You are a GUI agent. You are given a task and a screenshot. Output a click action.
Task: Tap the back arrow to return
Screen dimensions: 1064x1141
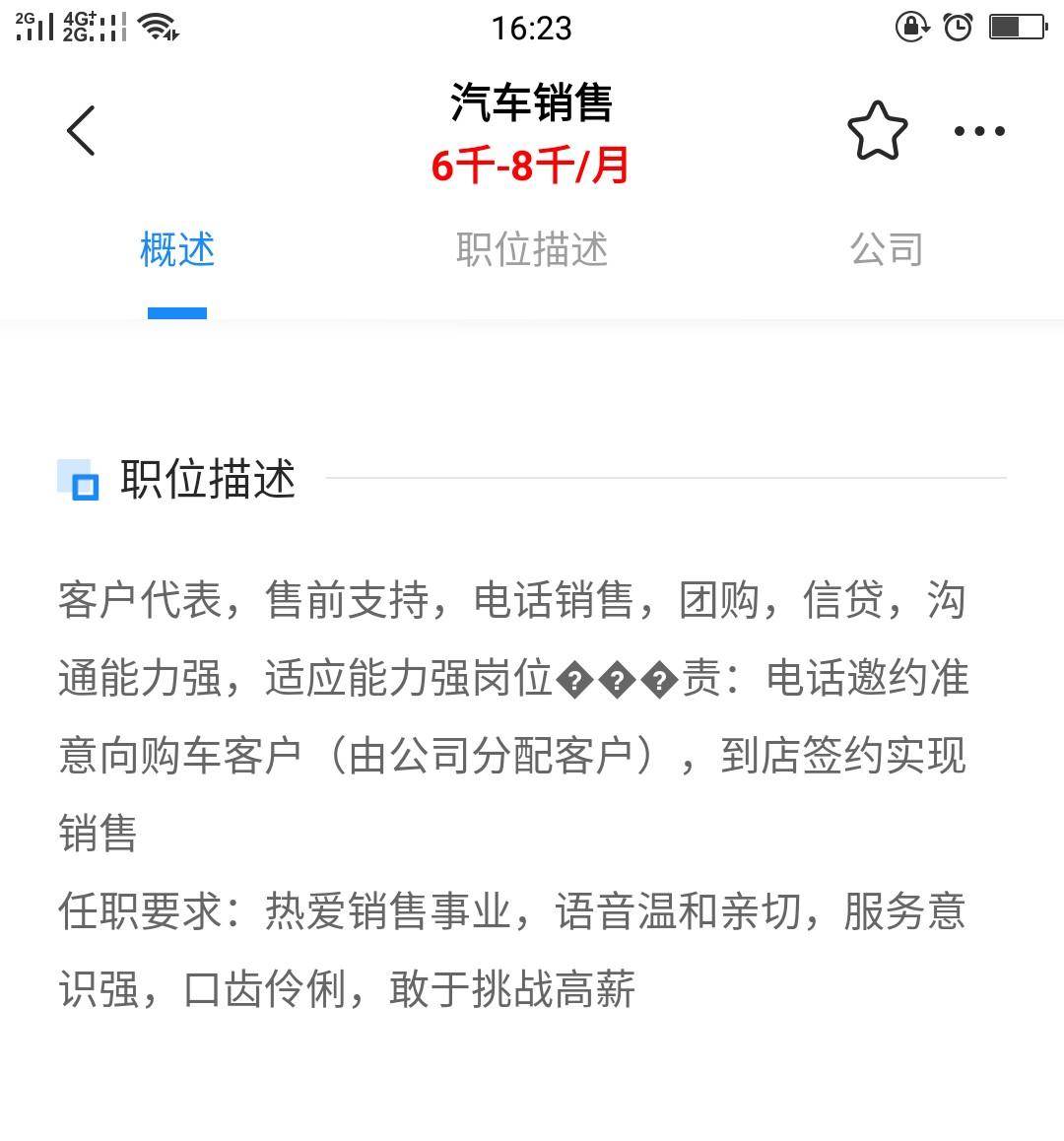point(80,129)
